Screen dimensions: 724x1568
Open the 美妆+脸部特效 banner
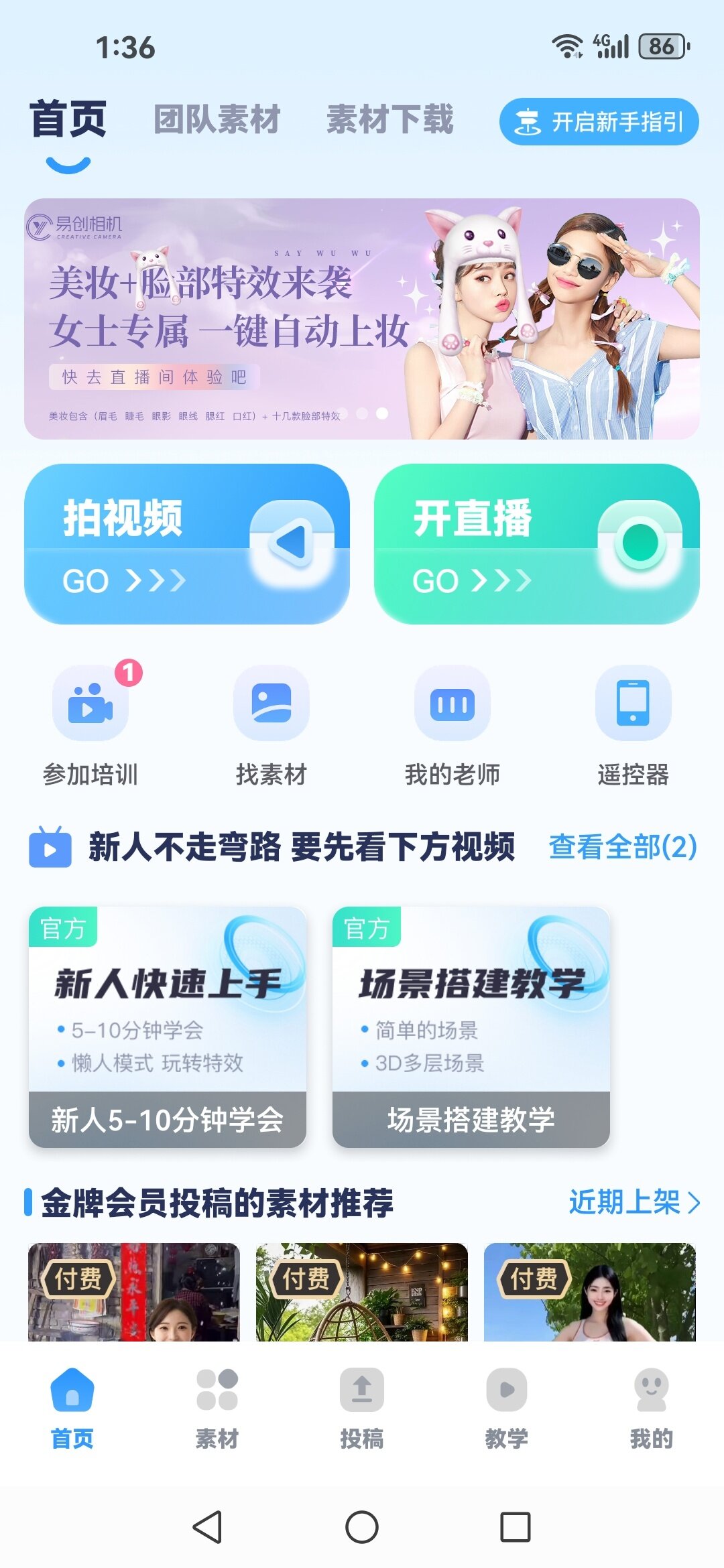pyautogui.click(x=362, y=319)
